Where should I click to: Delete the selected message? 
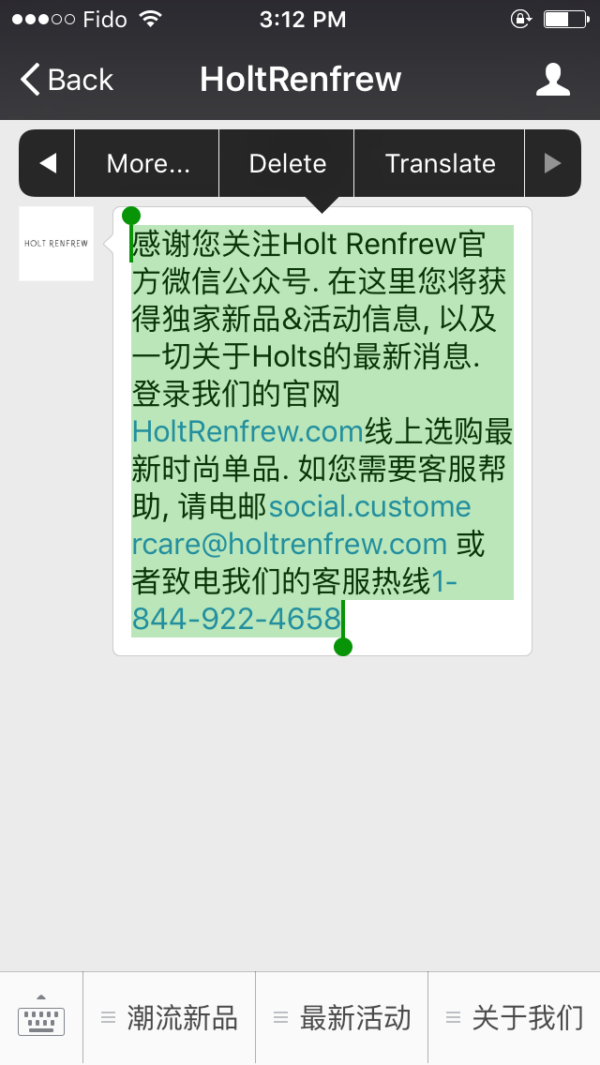(x=287, y=163)
